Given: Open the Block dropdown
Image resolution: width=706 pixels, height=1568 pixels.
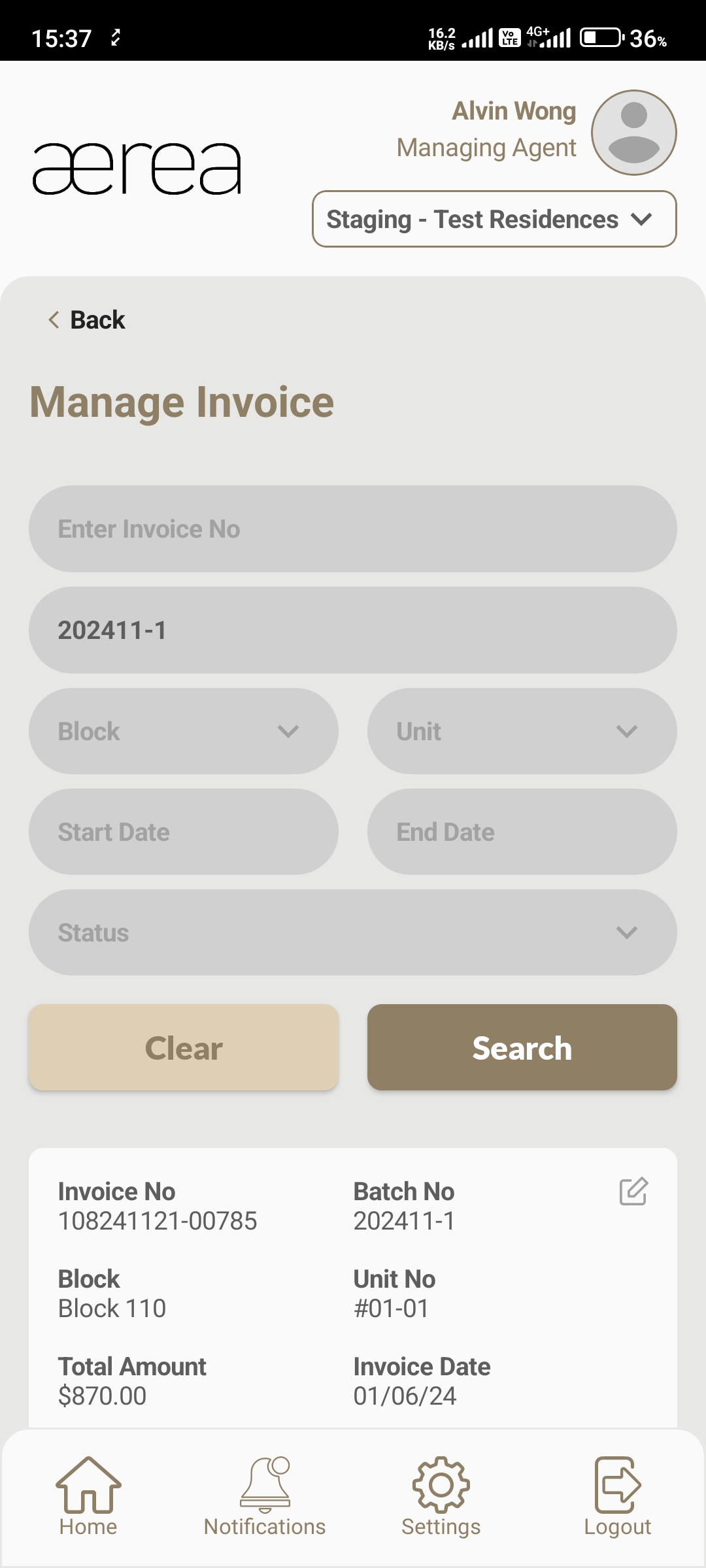Looking at the screenshot, I should pos(184,731).
